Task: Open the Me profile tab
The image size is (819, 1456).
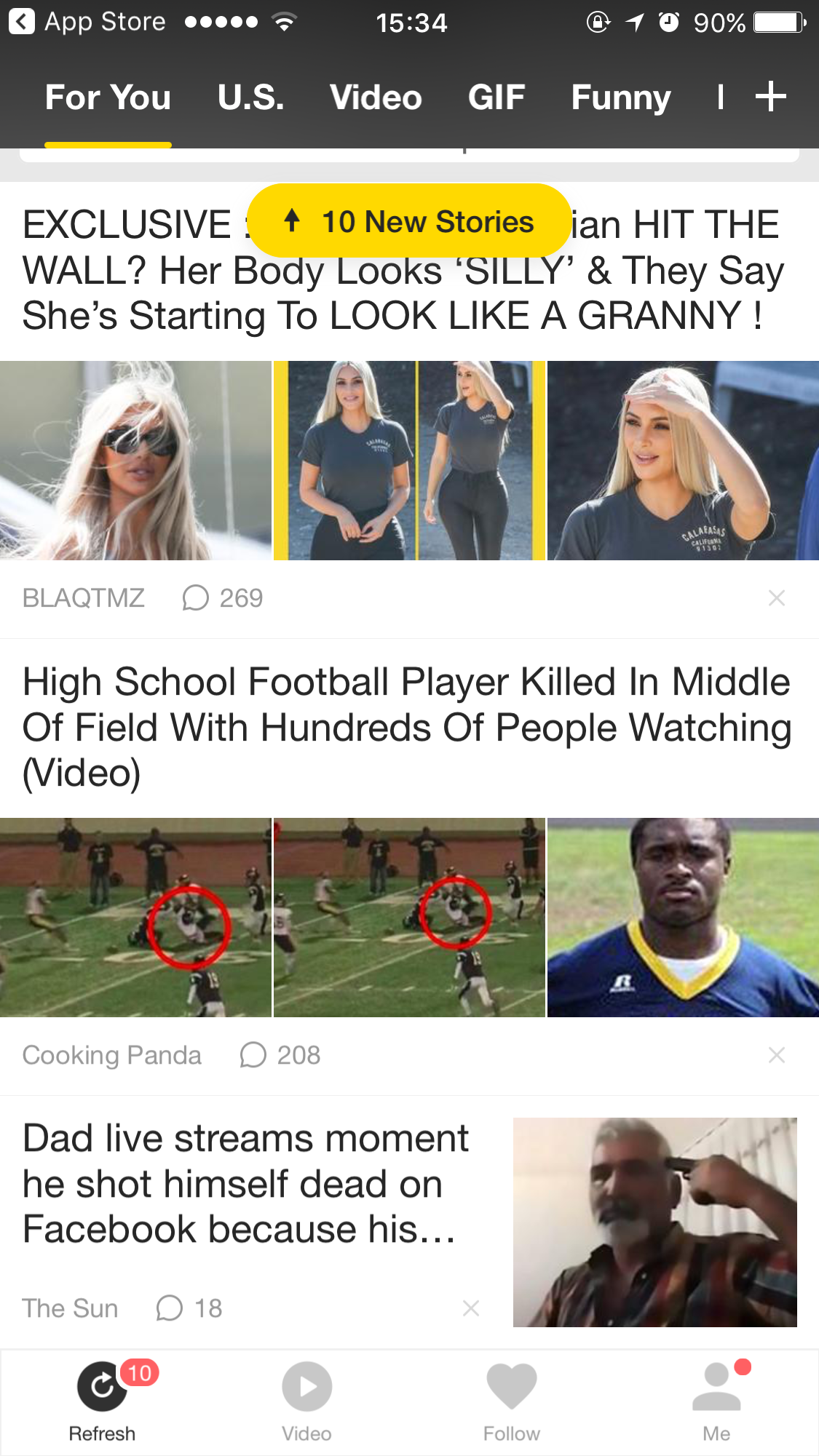Action: pos(716,1401)
